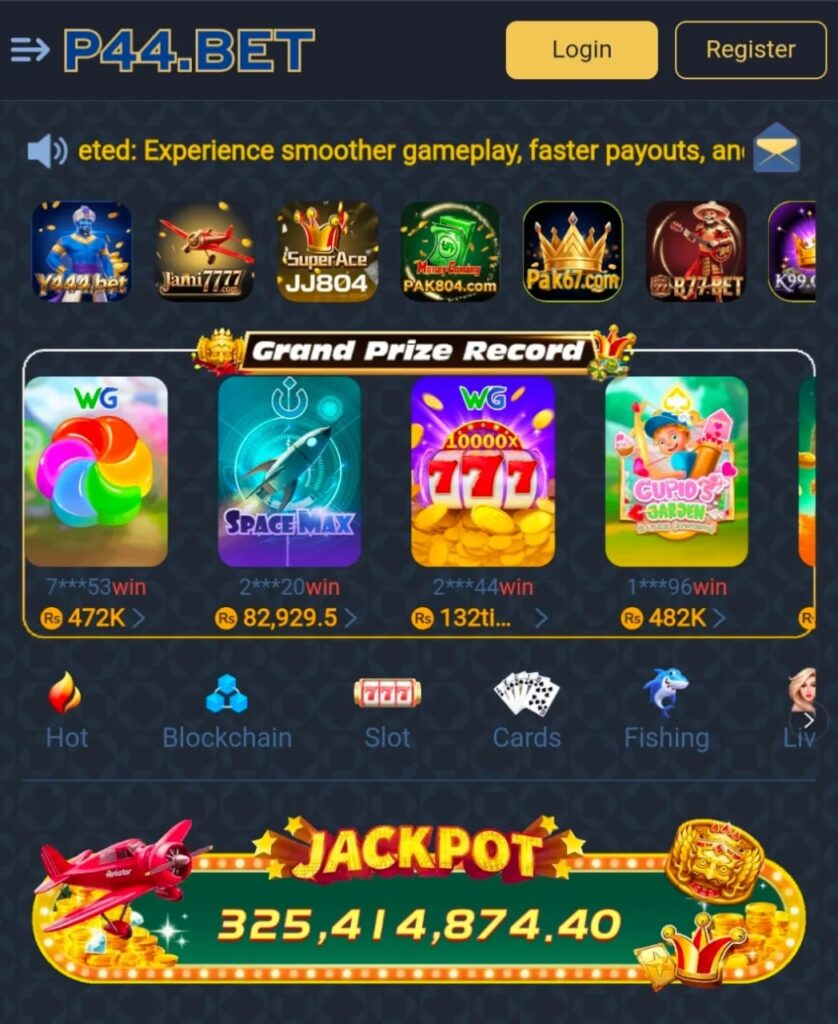
Task: Open the Pak67.com tile
Action: [x=573, y=251]
